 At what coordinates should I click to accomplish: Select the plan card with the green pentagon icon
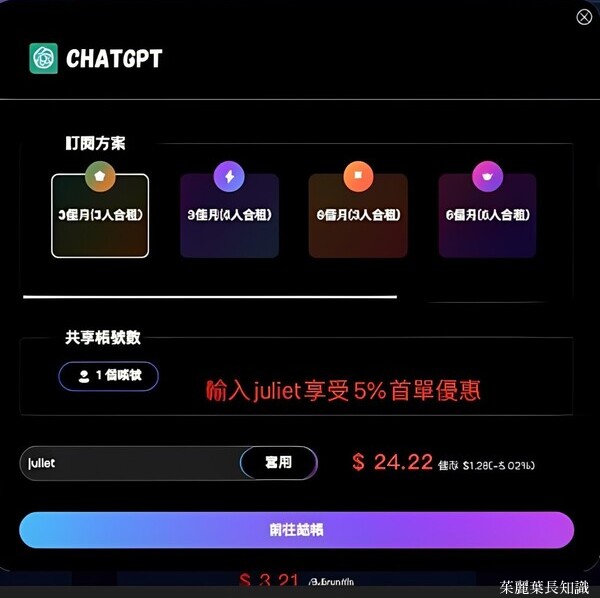click(100, 215)
